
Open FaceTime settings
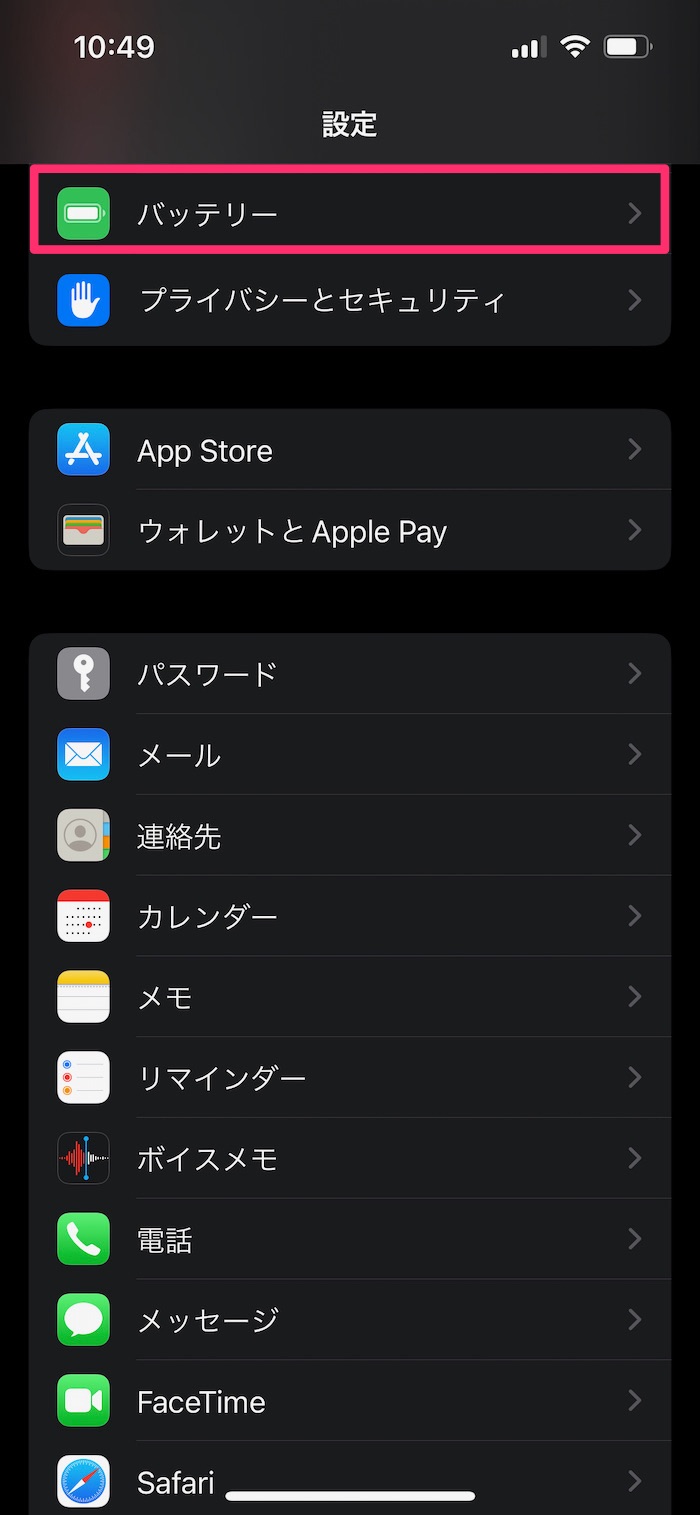(x=349, y=1401)
